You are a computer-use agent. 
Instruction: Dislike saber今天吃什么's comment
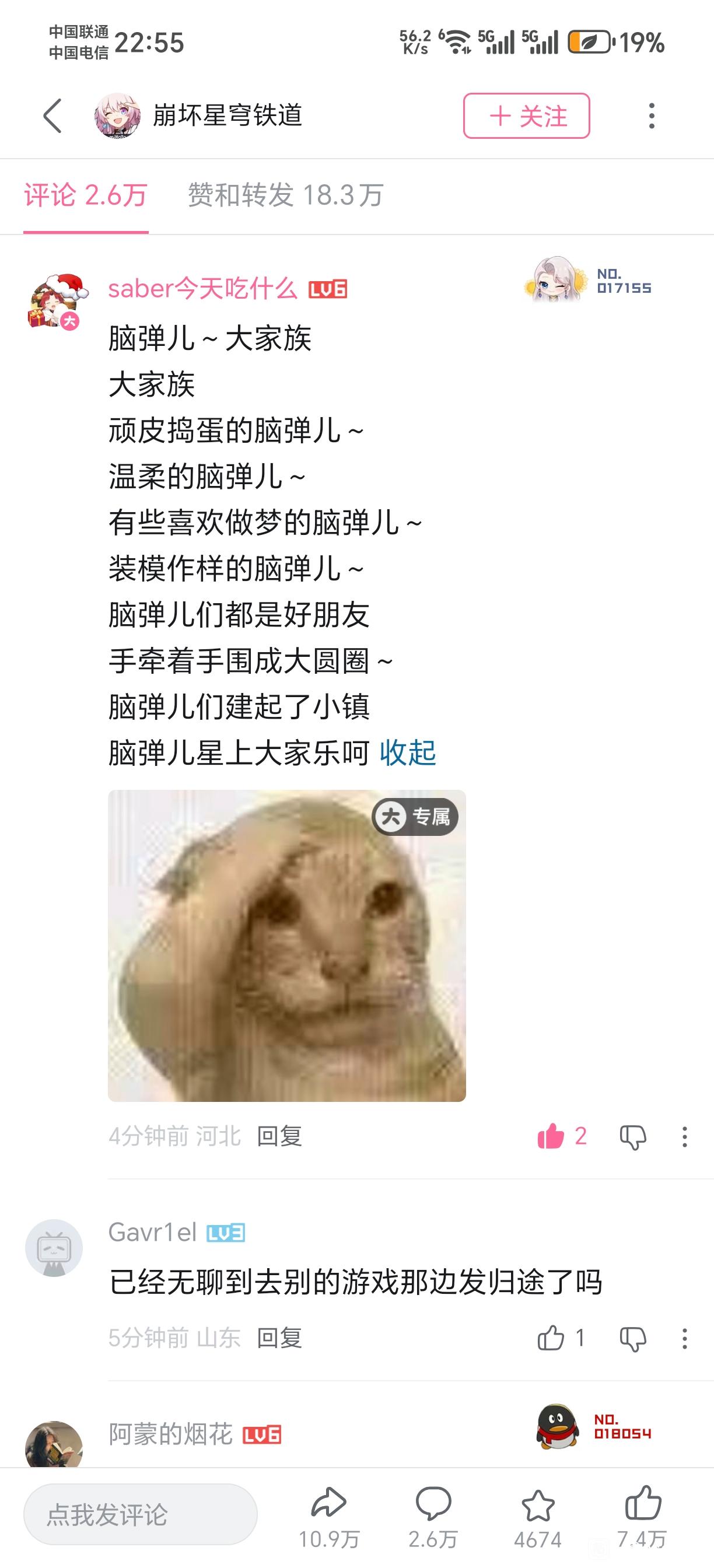633,1136
